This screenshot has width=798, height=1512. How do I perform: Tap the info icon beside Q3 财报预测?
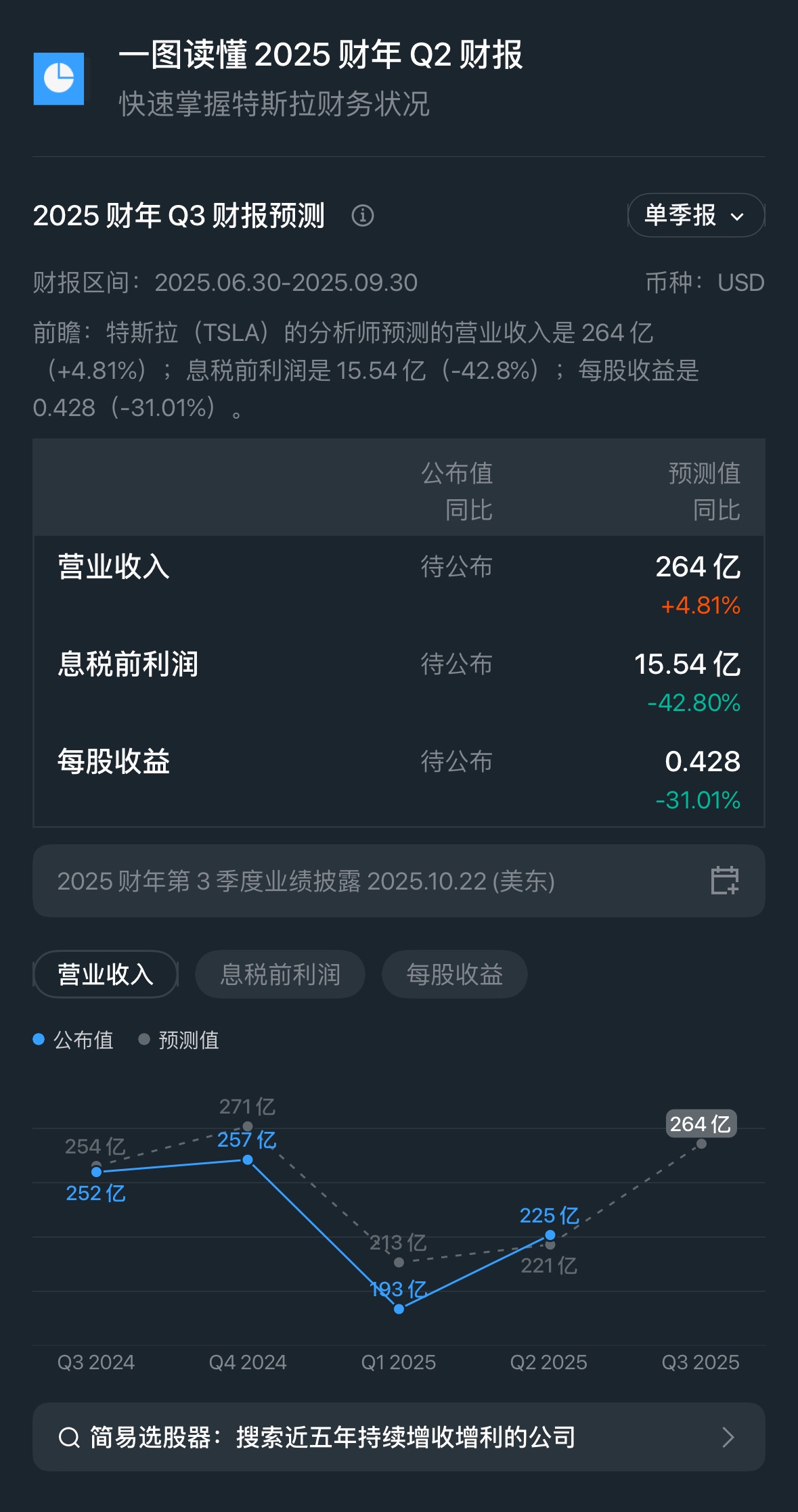[x=363, y=216]
